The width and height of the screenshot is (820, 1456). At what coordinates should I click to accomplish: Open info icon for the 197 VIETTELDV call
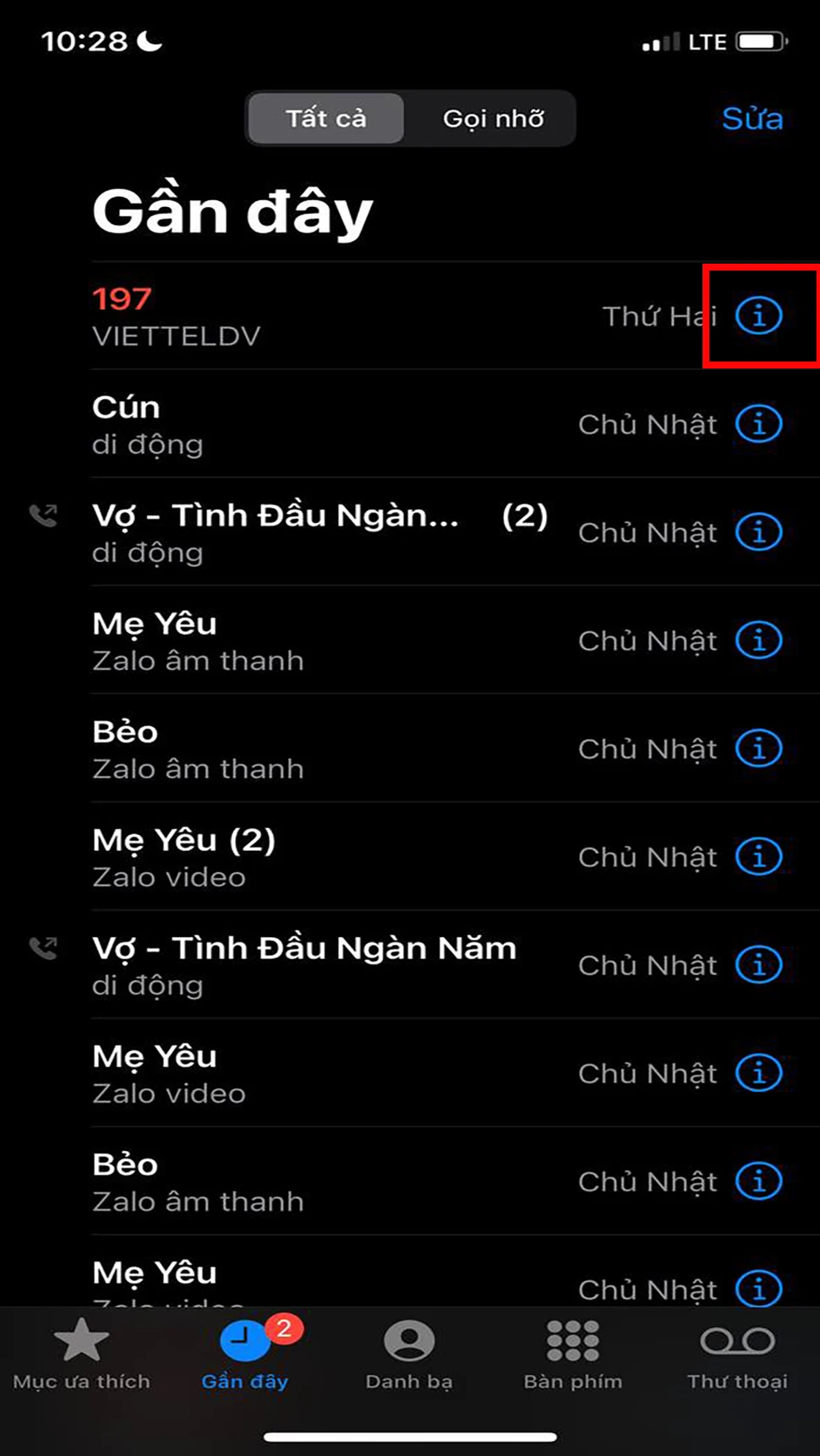[x=758, y=317]
